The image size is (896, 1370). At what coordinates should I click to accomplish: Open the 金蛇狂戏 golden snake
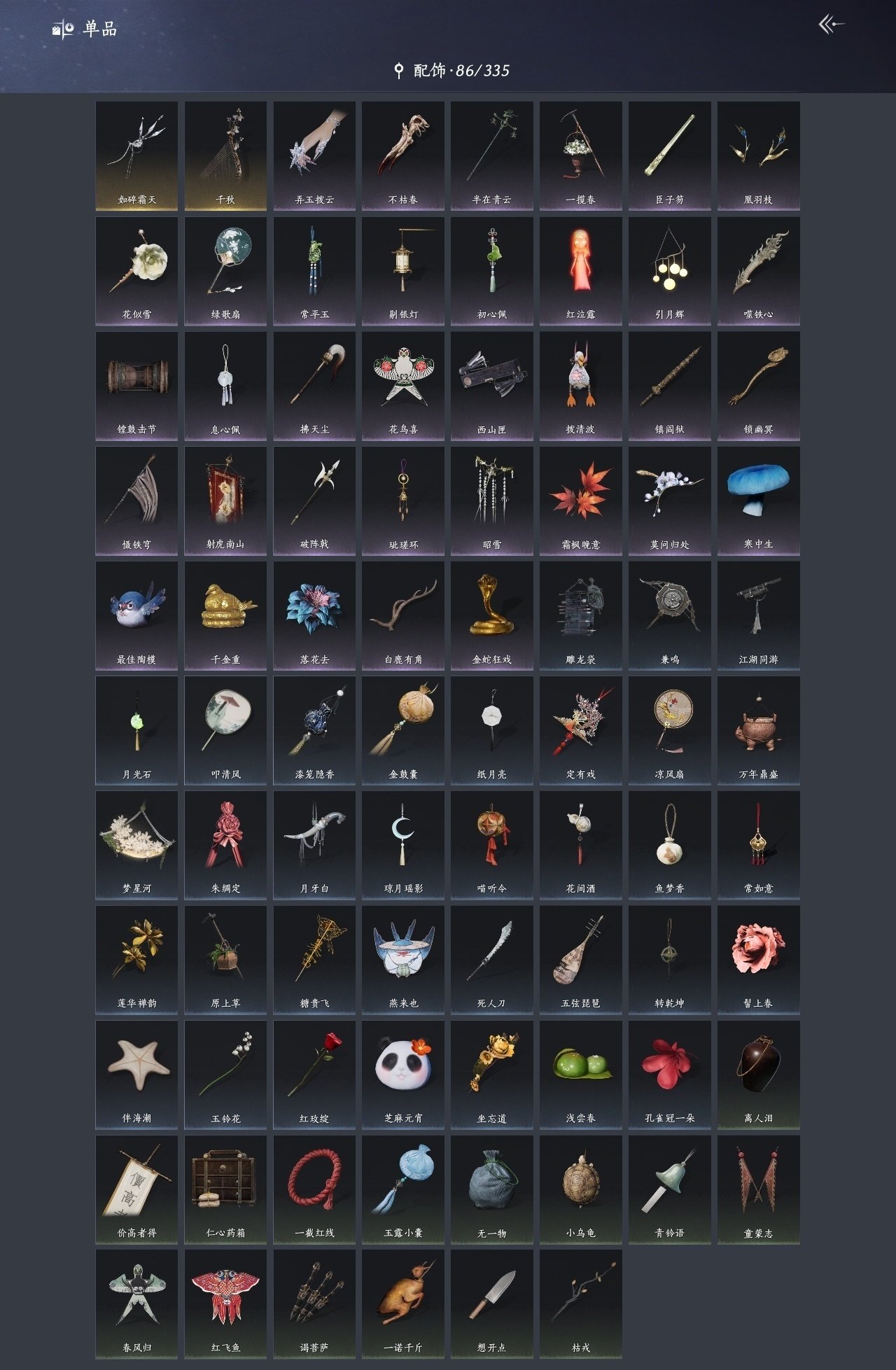[491, 615]
